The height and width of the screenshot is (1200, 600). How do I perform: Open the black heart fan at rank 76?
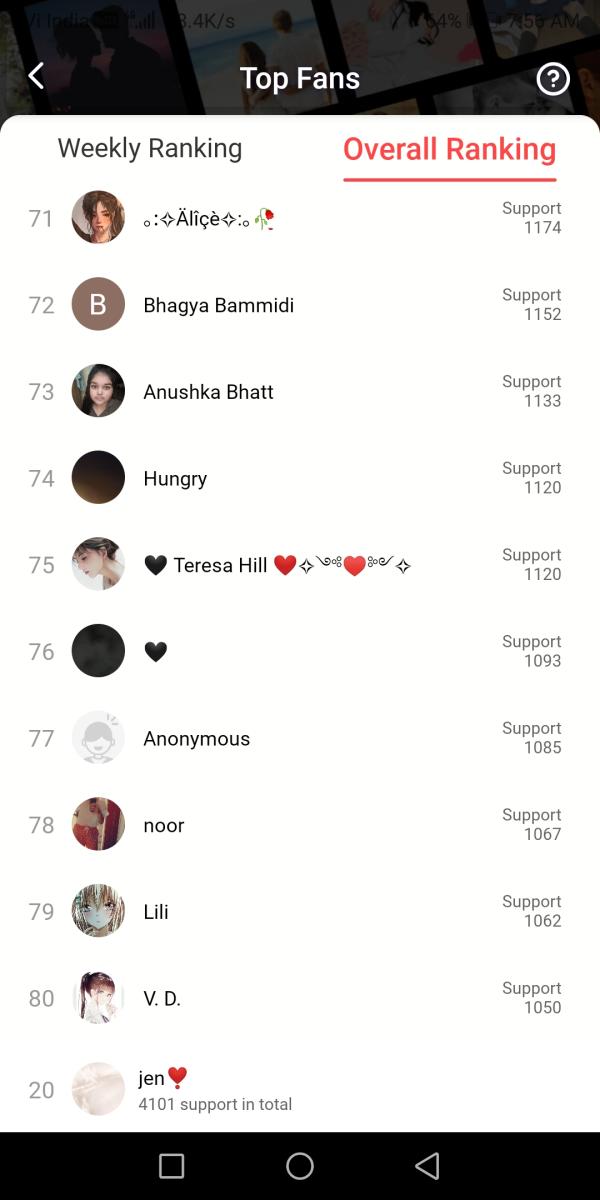155,652
